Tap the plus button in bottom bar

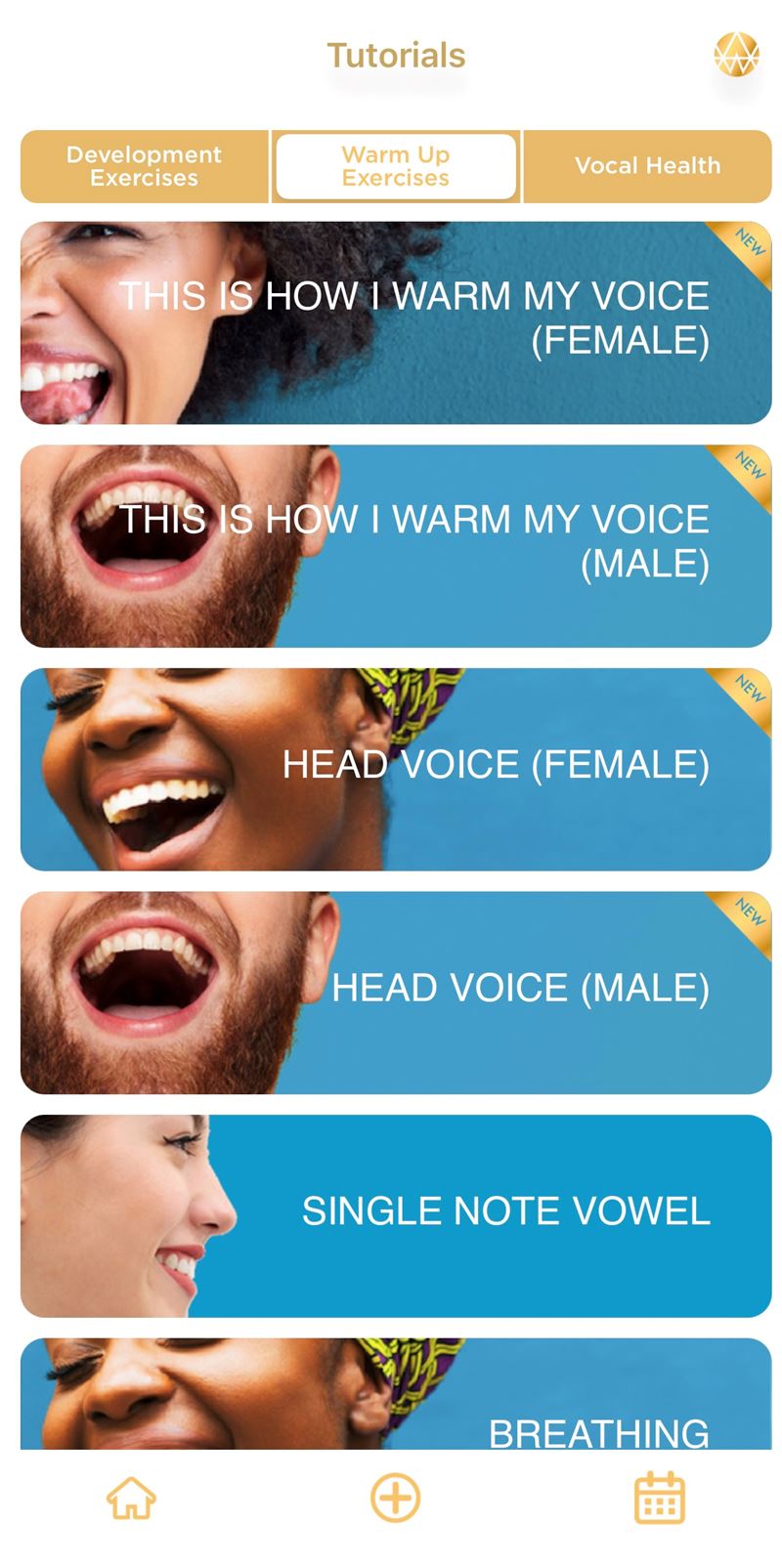pos(396,1498)
